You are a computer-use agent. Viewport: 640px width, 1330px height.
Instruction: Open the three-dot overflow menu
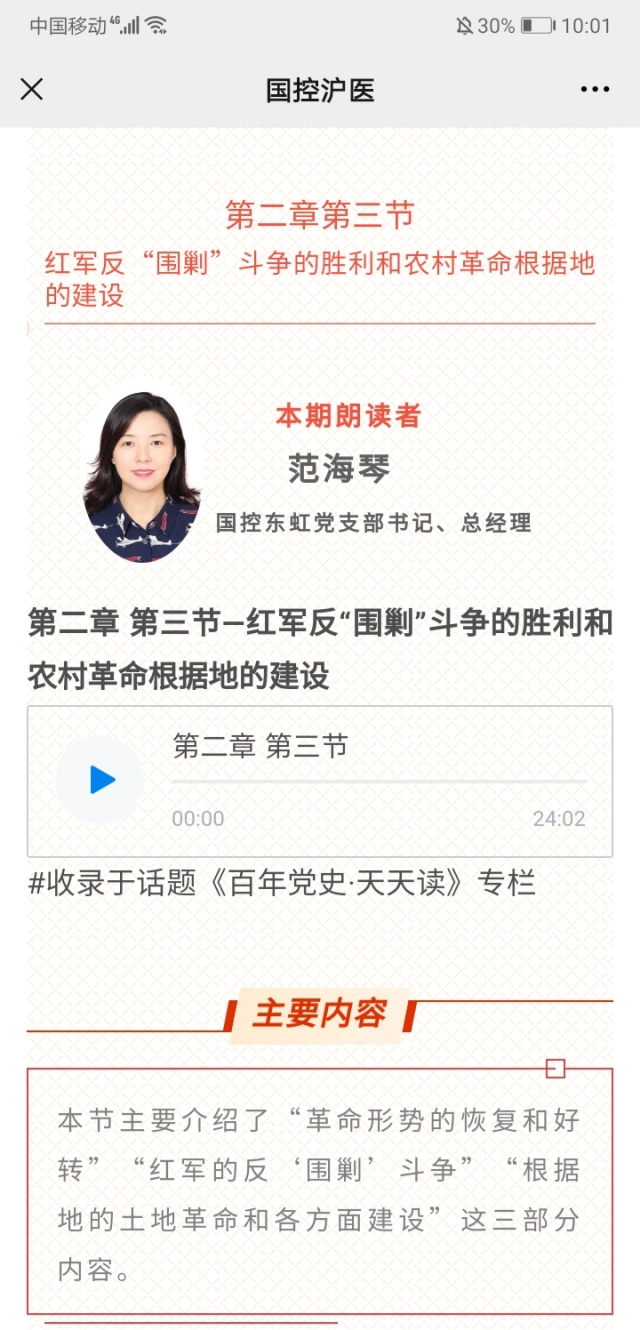coord(594,90)
